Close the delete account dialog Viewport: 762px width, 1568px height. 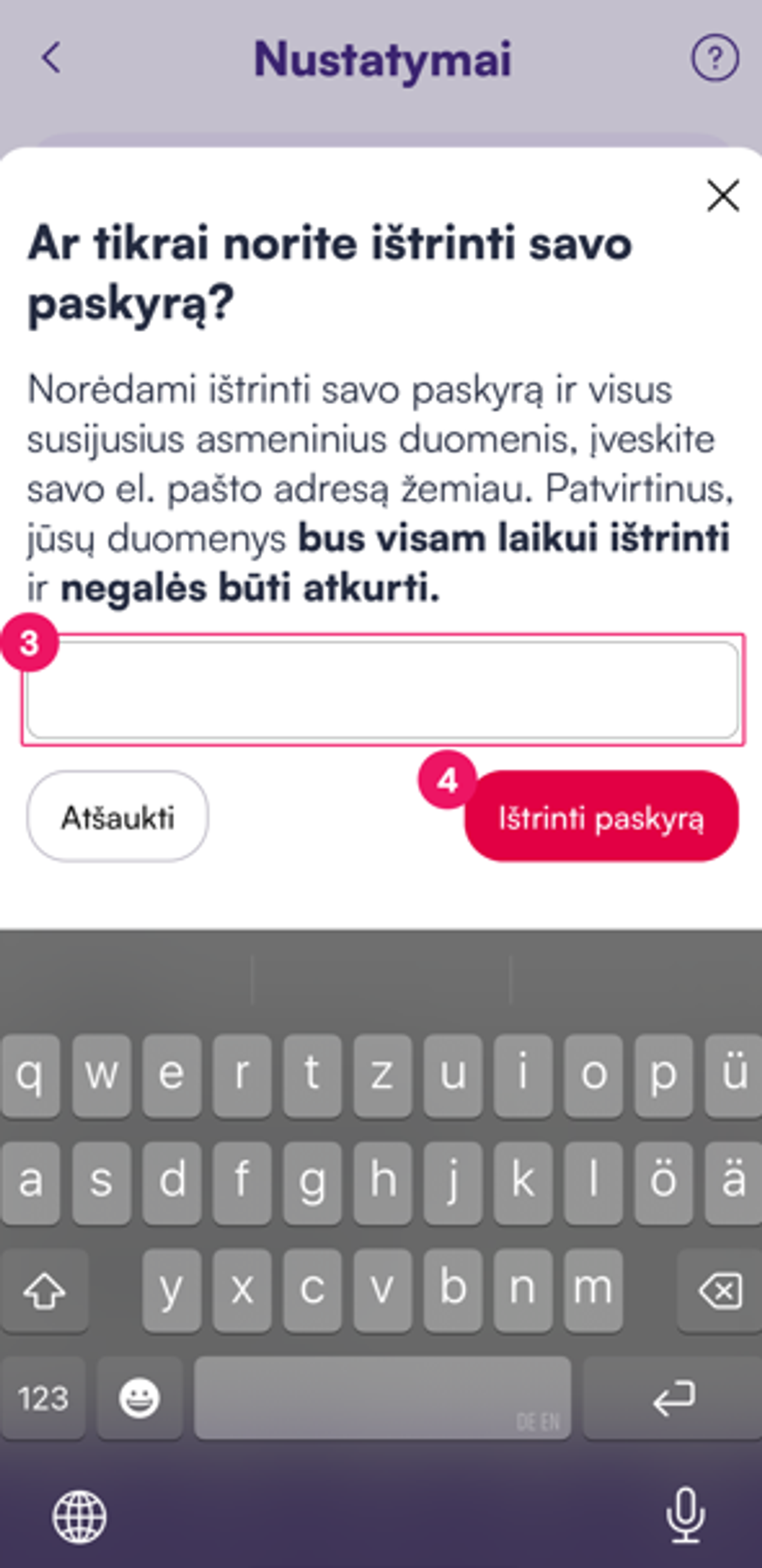click(x=722, y=195)
